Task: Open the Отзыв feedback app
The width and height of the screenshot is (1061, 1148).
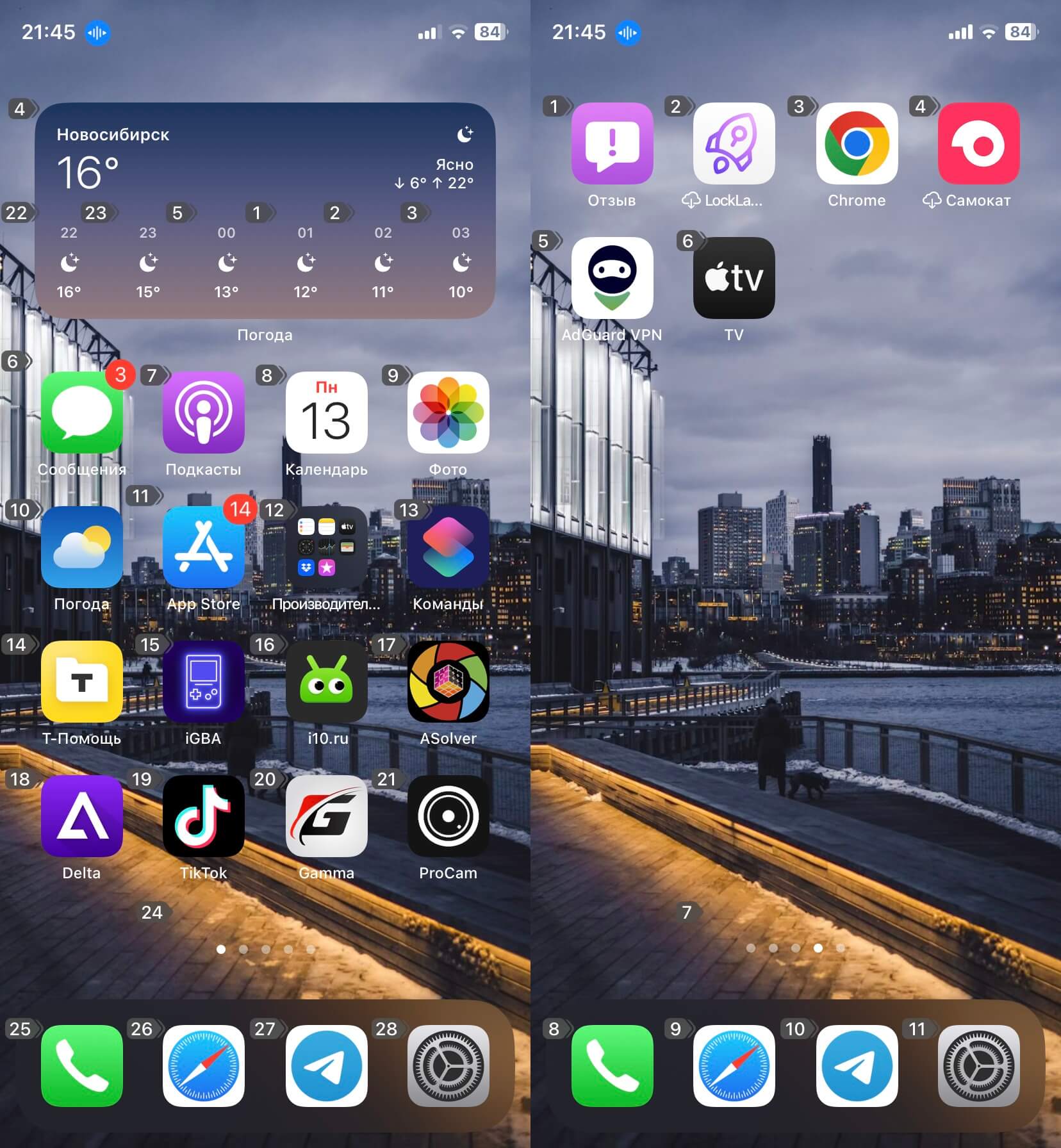Action: coord(612,143)
